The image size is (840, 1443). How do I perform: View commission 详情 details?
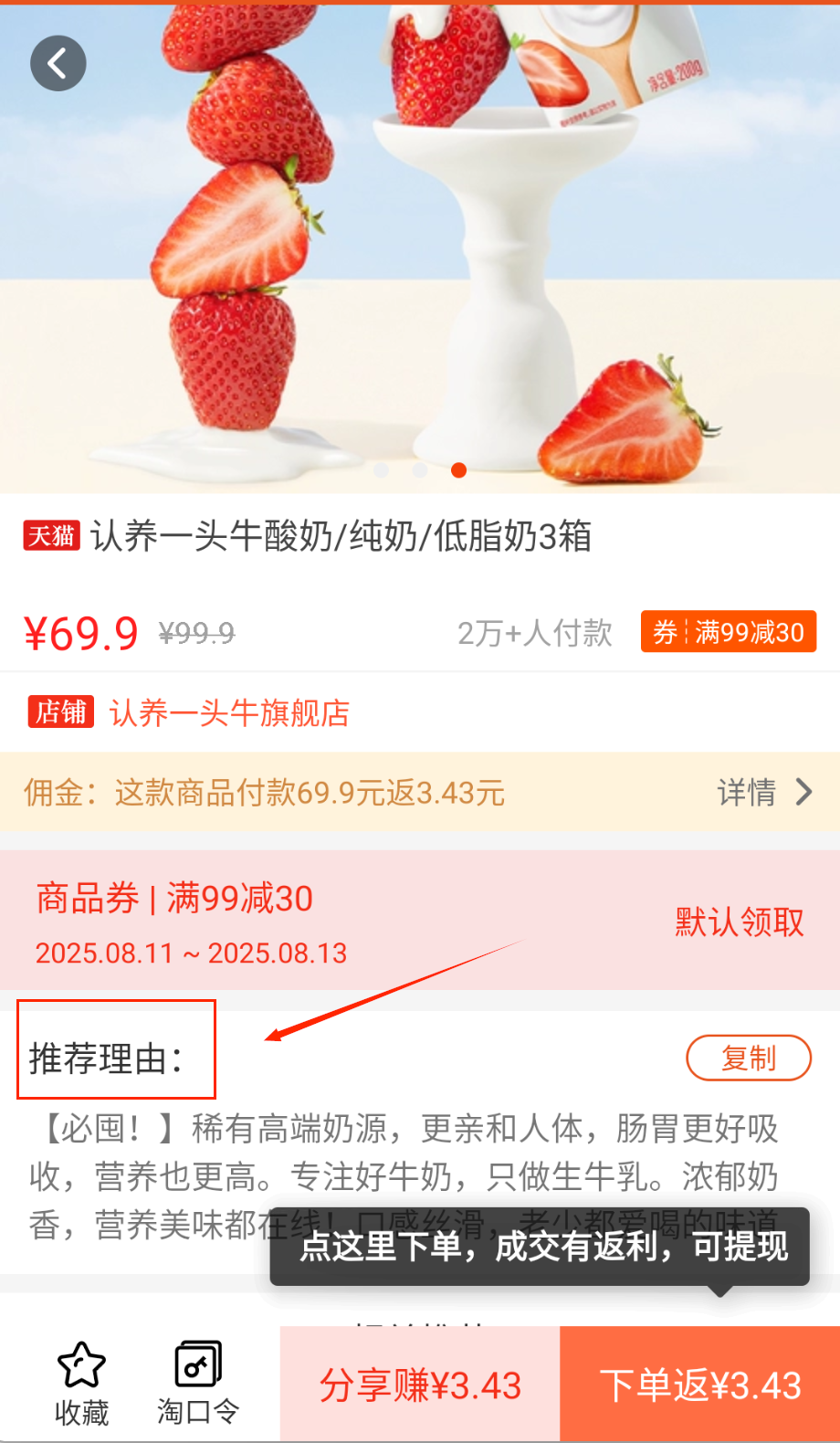point(763,792)
